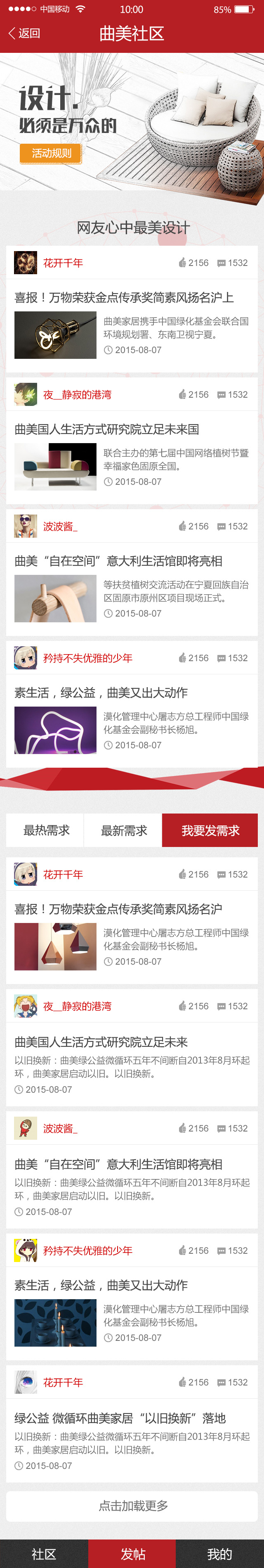Open post 绿公益 微循环曲美家居“以旧换新”落地
The width and height of the screenshot is (264, 1568).
pyautogui.click(x=120, y=1418)
